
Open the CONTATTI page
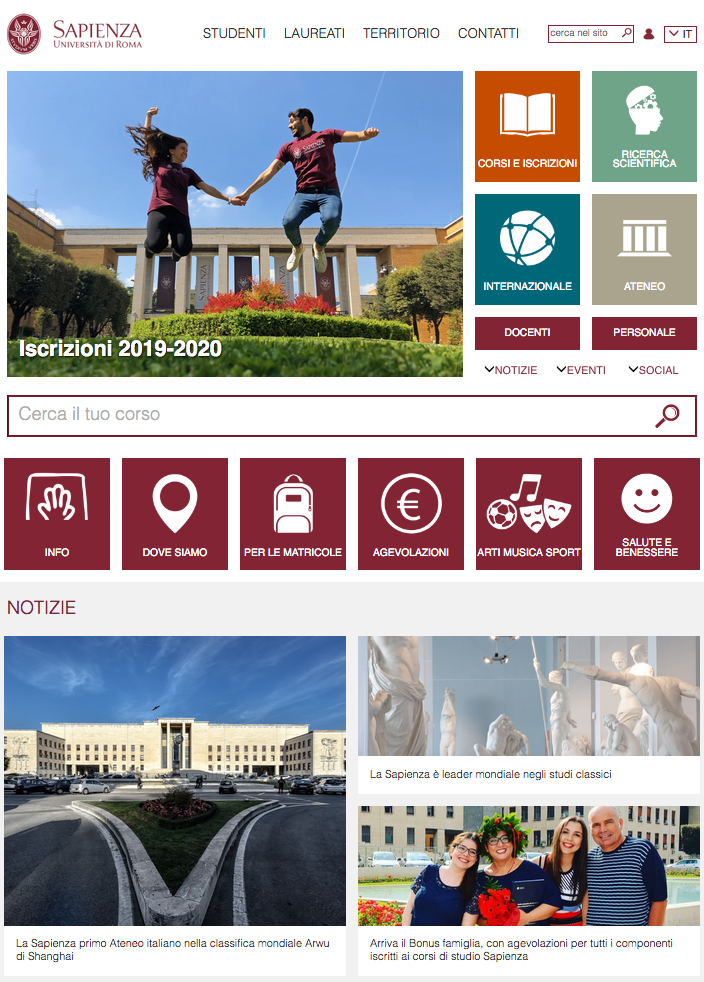pyautogui.click(x=488, y=33)
